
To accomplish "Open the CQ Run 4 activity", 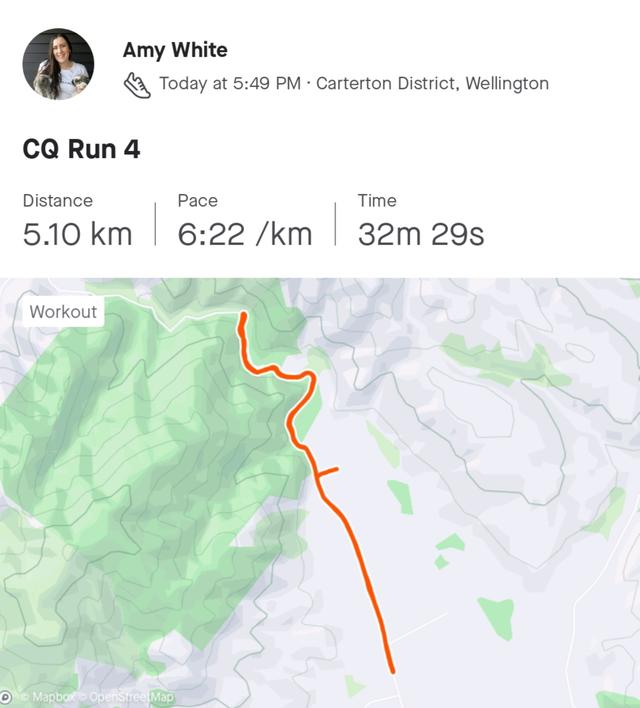I will coord(81,150).
